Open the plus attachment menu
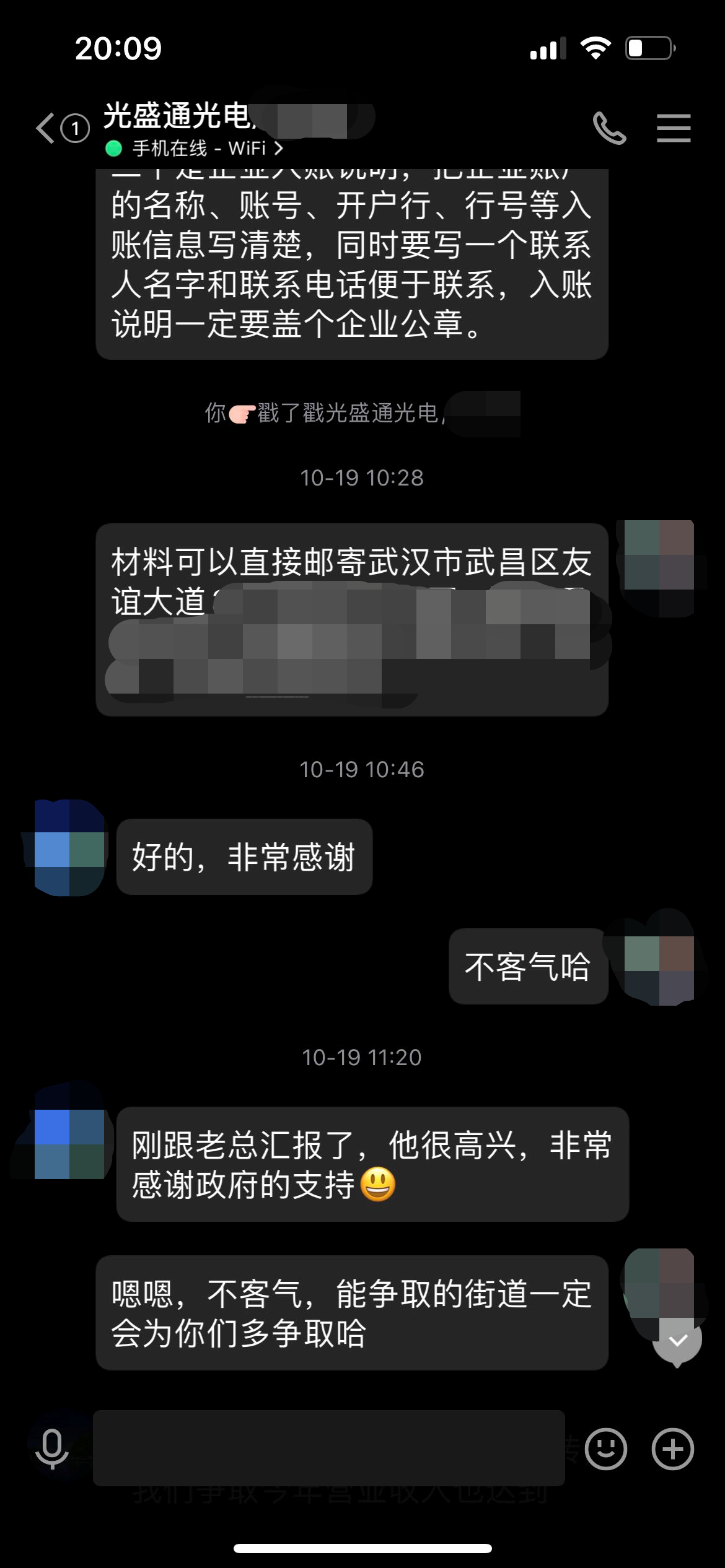The width and height of the screenshot is (725, 1568). click(672, 1449)
